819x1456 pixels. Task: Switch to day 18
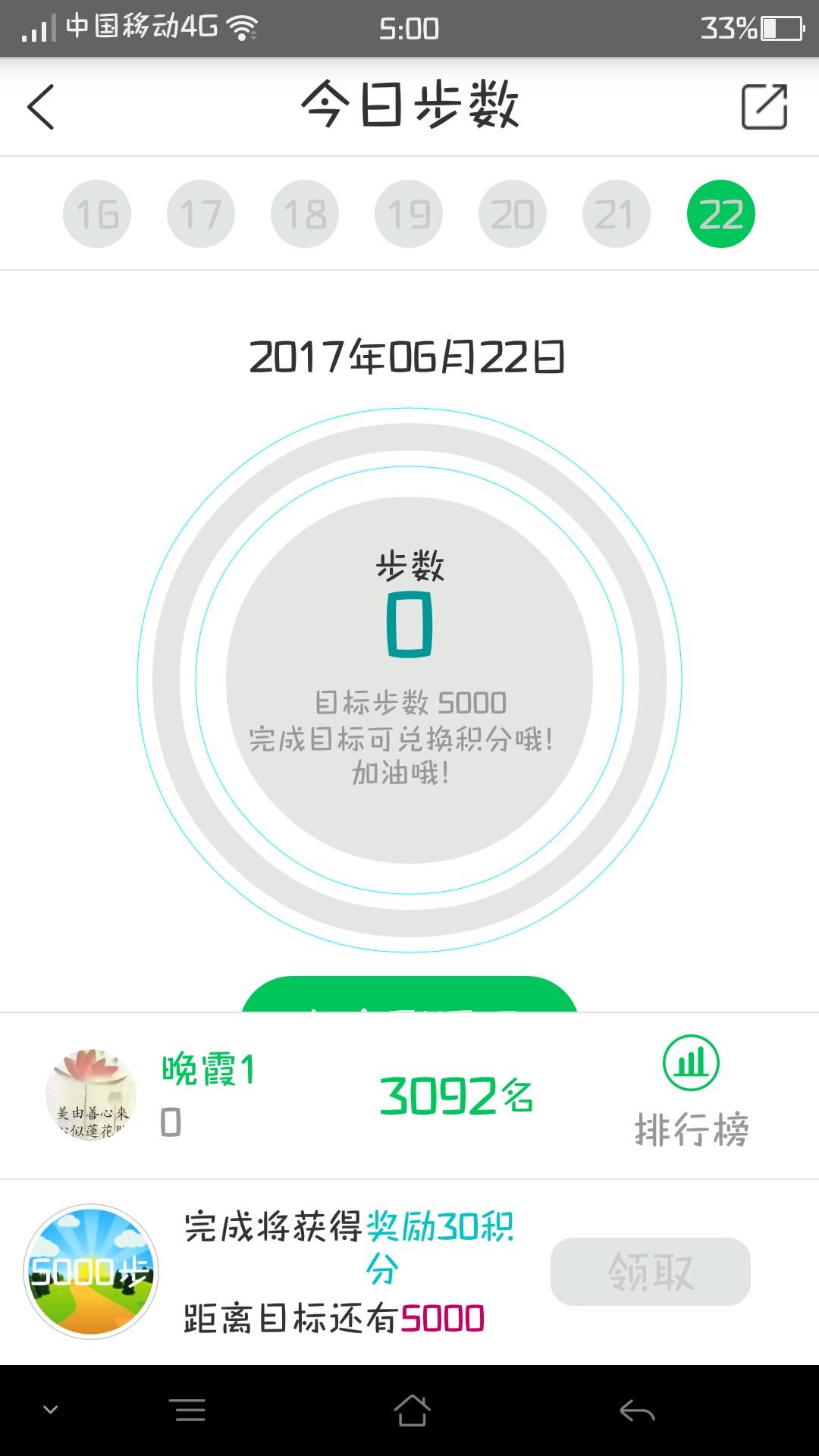[x=305, y=214]
